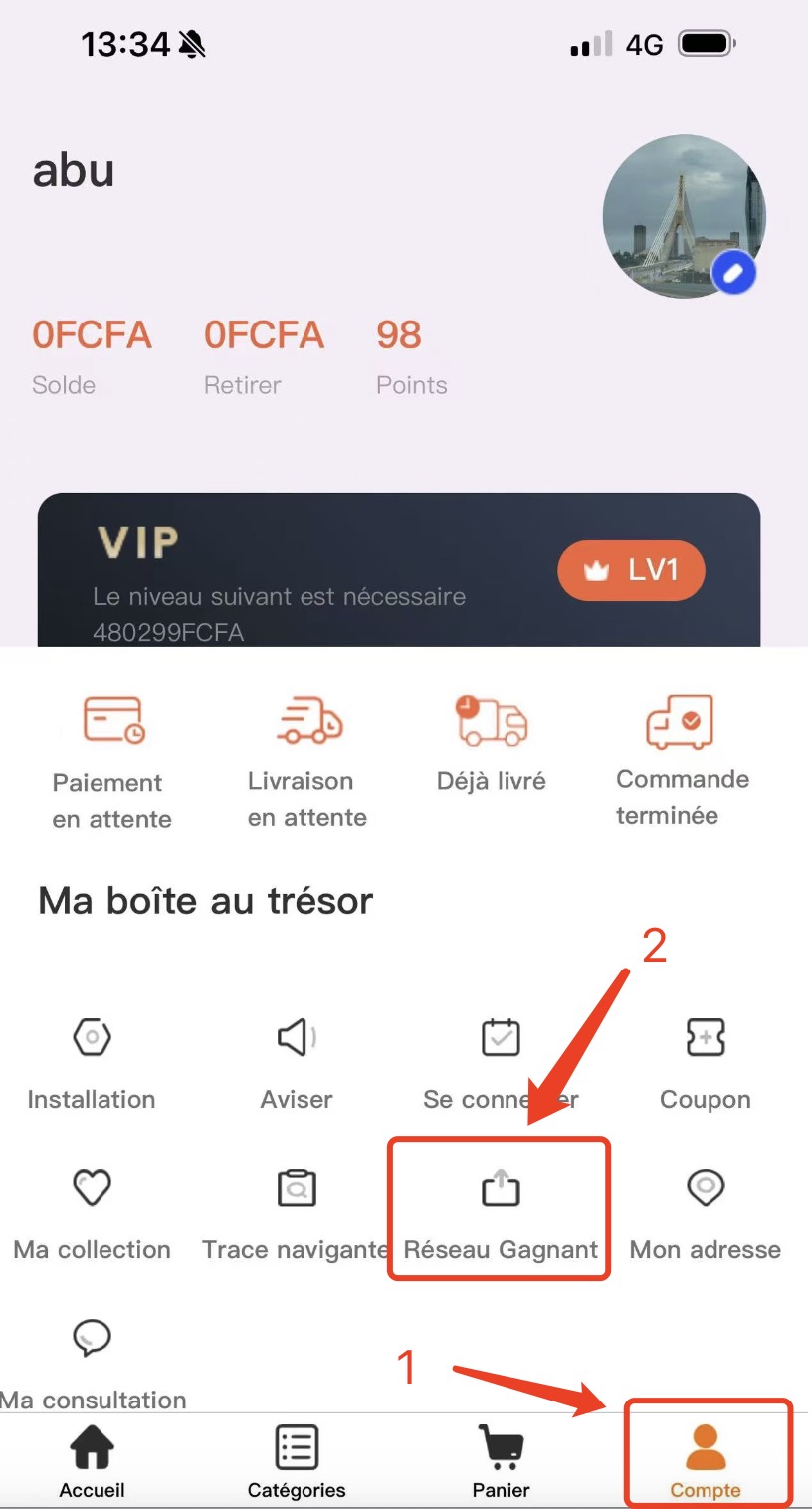Open the VIP LV1 level card
This screenshot has height=1509, width=812.
tap(631, 571)
